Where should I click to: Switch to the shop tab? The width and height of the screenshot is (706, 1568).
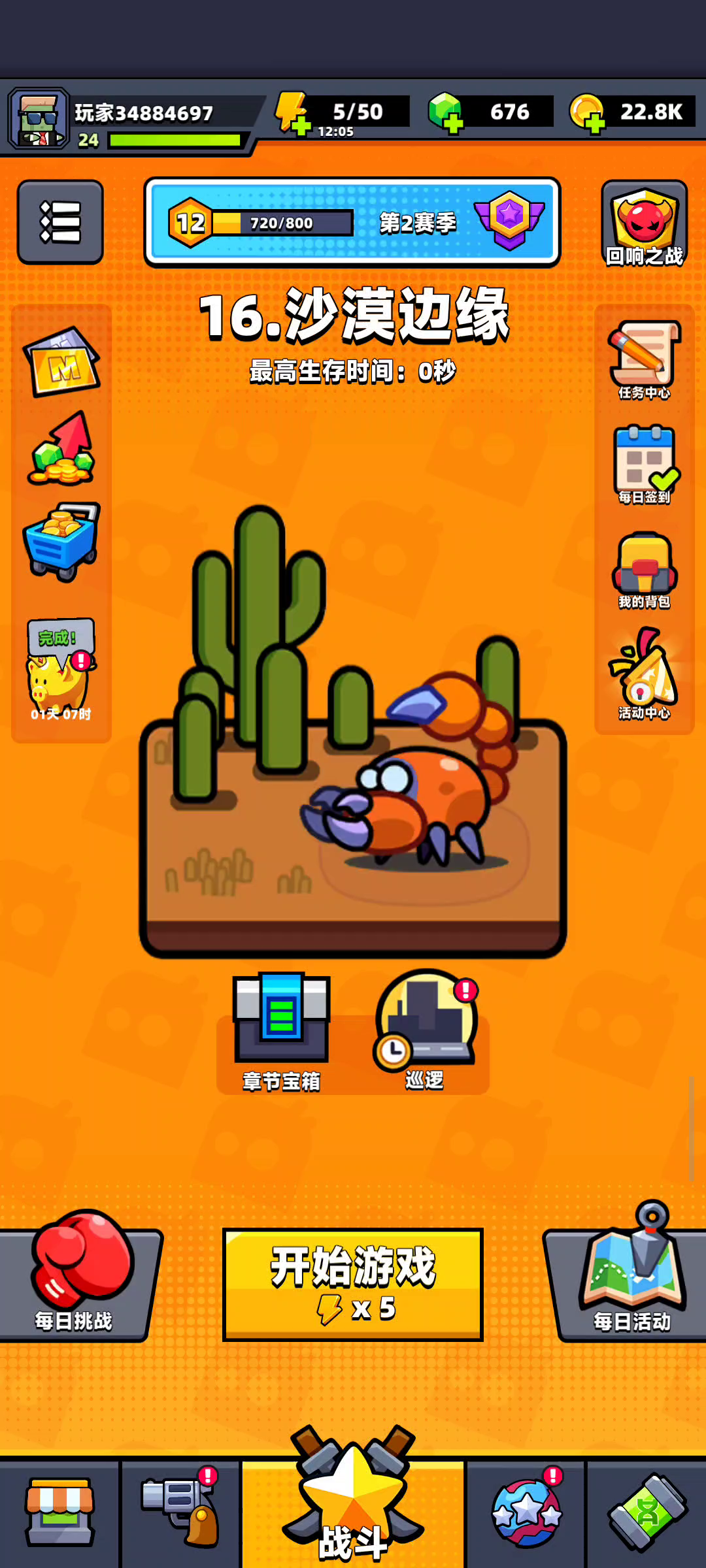click(x=59, y=1512)
